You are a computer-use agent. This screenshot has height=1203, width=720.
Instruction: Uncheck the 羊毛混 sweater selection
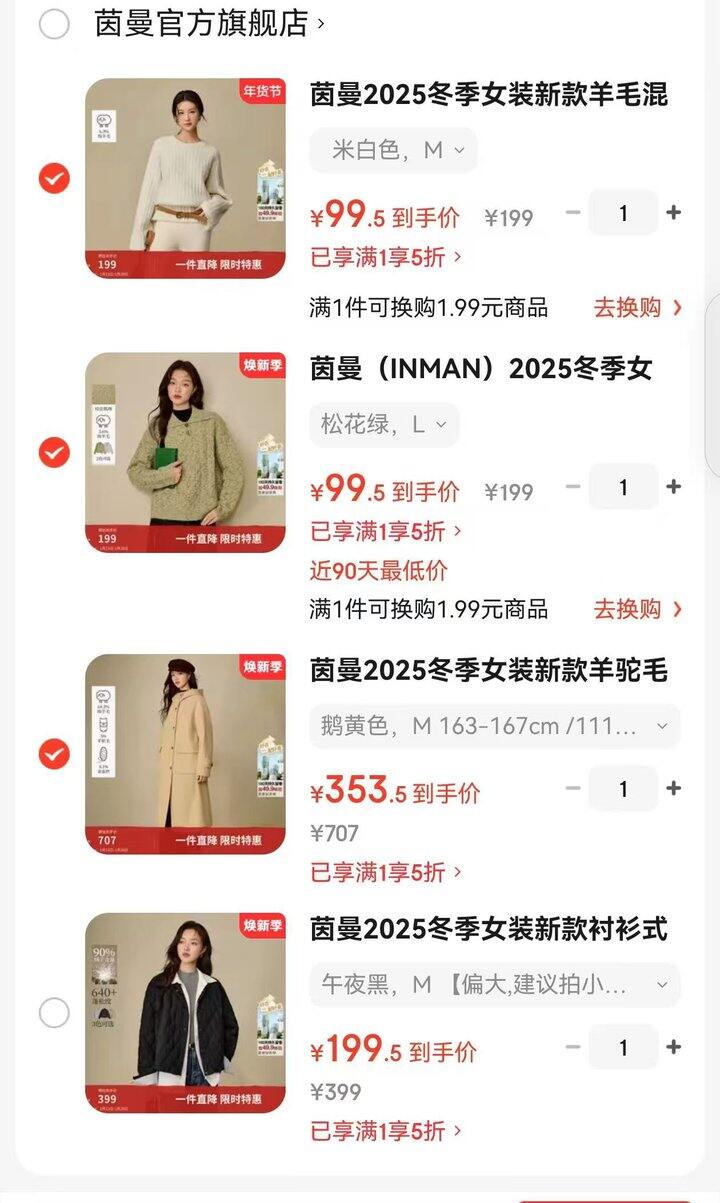tap(55, 178)
